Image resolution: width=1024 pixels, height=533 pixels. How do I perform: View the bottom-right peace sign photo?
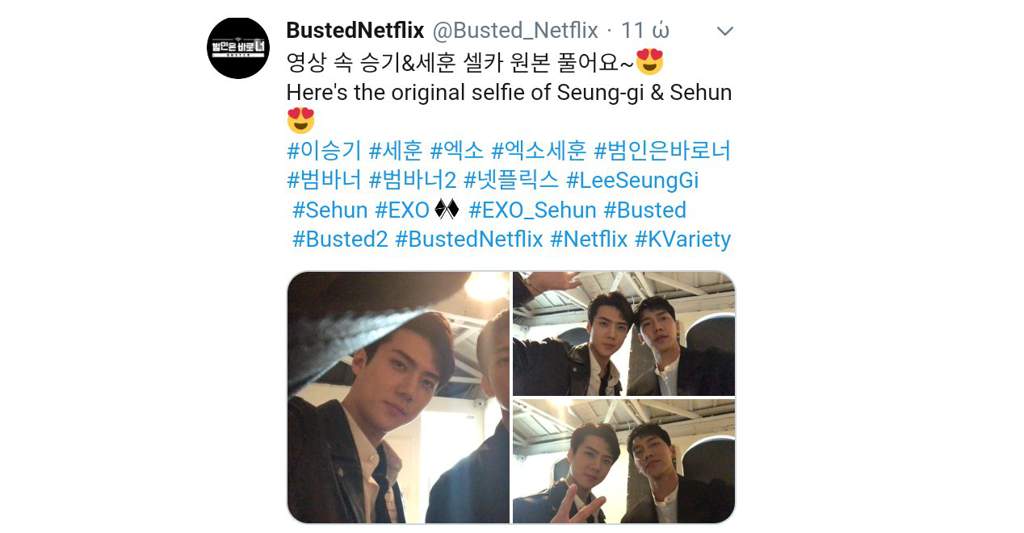click(x=624, y=461)
